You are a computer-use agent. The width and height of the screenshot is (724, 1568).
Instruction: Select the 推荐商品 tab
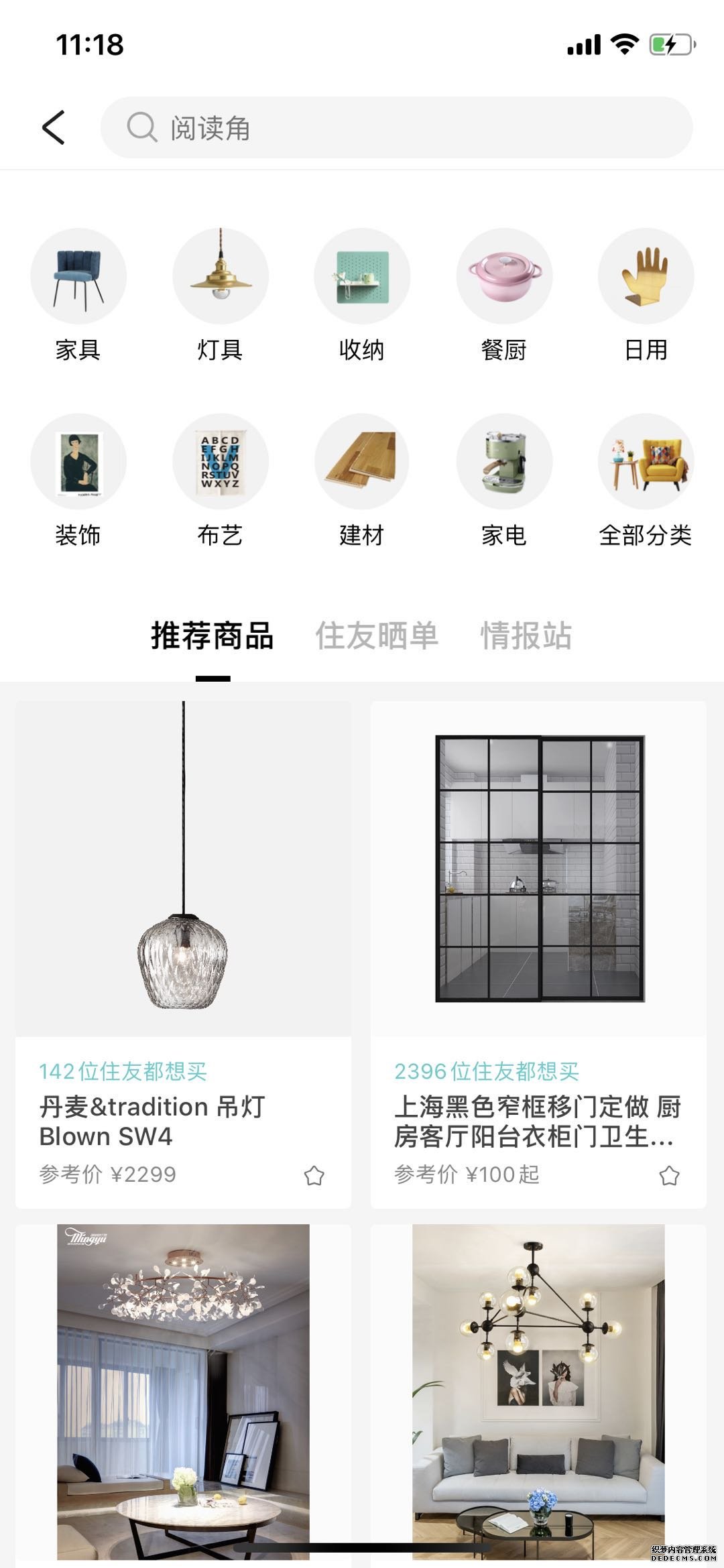211,636
